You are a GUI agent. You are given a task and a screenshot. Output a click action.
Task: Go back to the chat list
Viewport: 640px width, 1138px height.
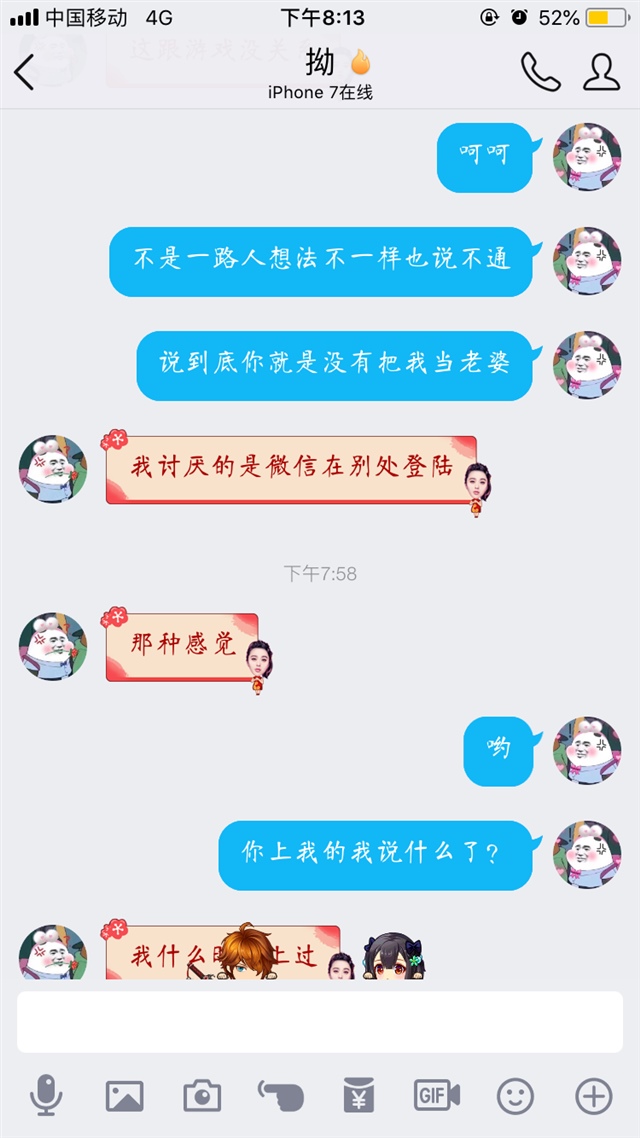pos(25,72)
